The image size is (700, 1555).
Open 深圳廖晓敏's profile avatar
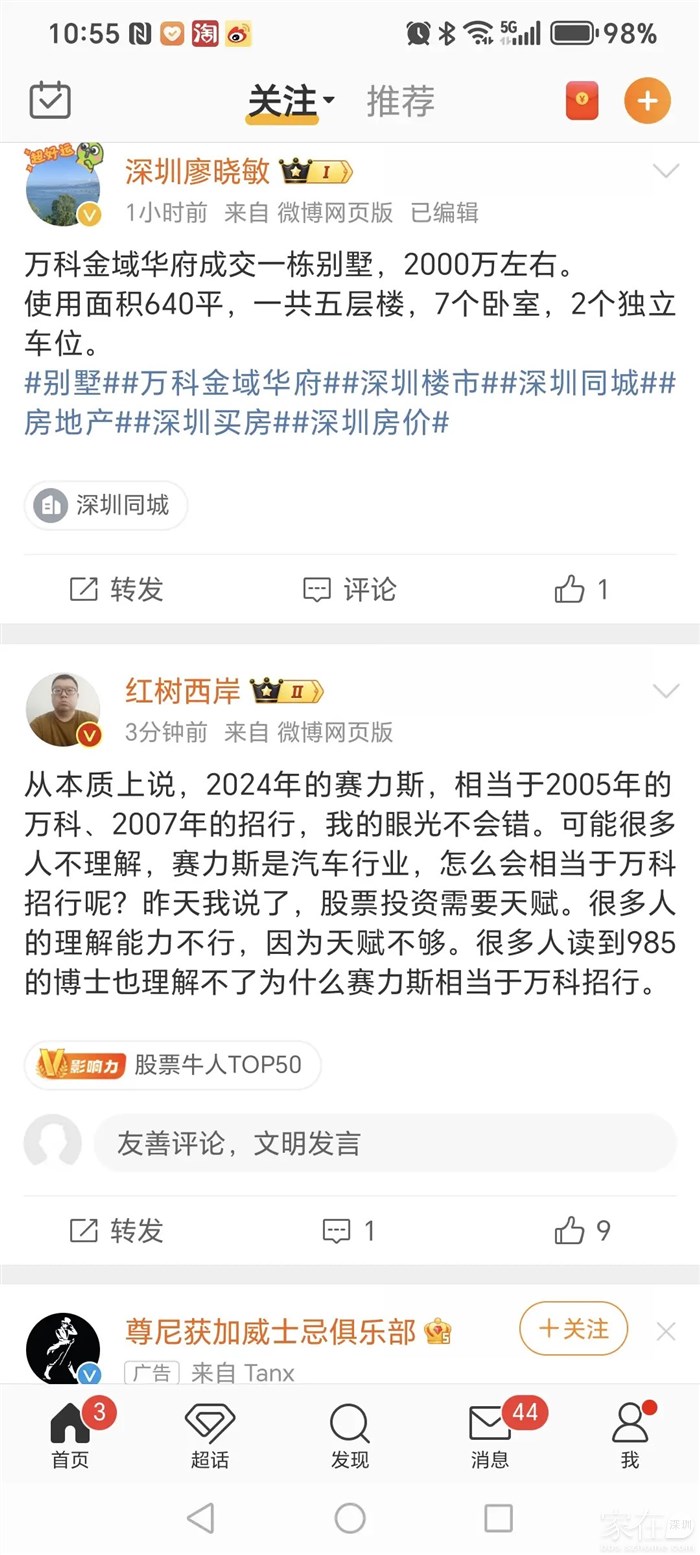tap(63, 187)
